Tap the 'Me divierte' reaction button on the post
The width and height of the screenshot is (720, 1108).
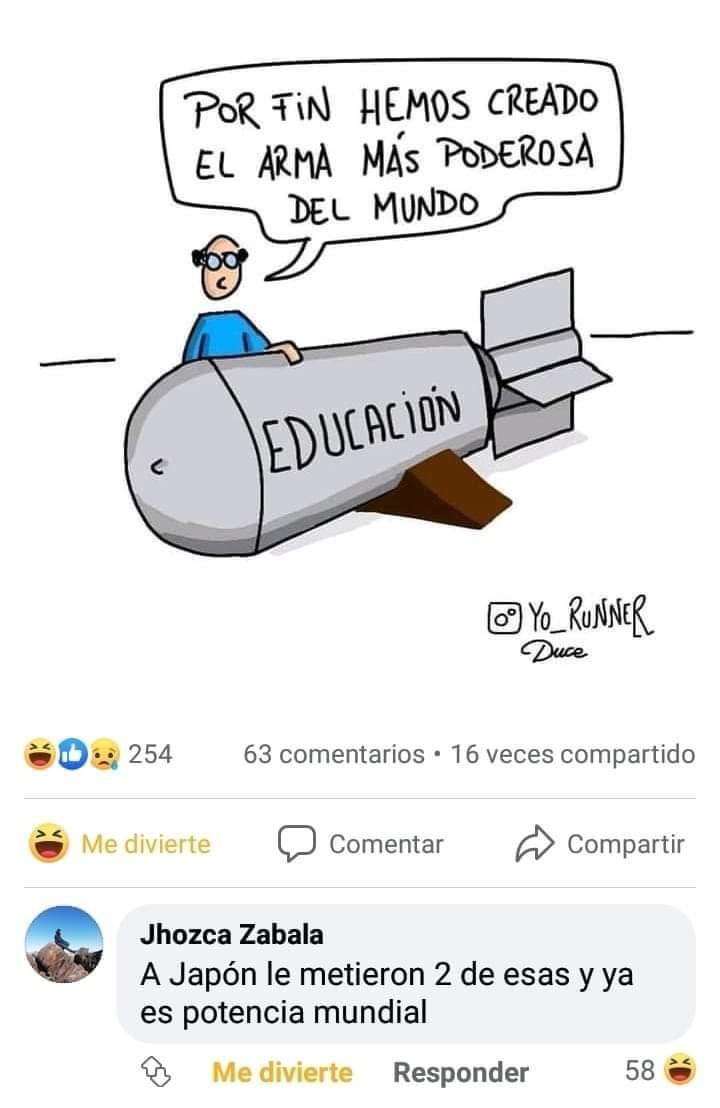pyautogui.click(x=120, y=844)
